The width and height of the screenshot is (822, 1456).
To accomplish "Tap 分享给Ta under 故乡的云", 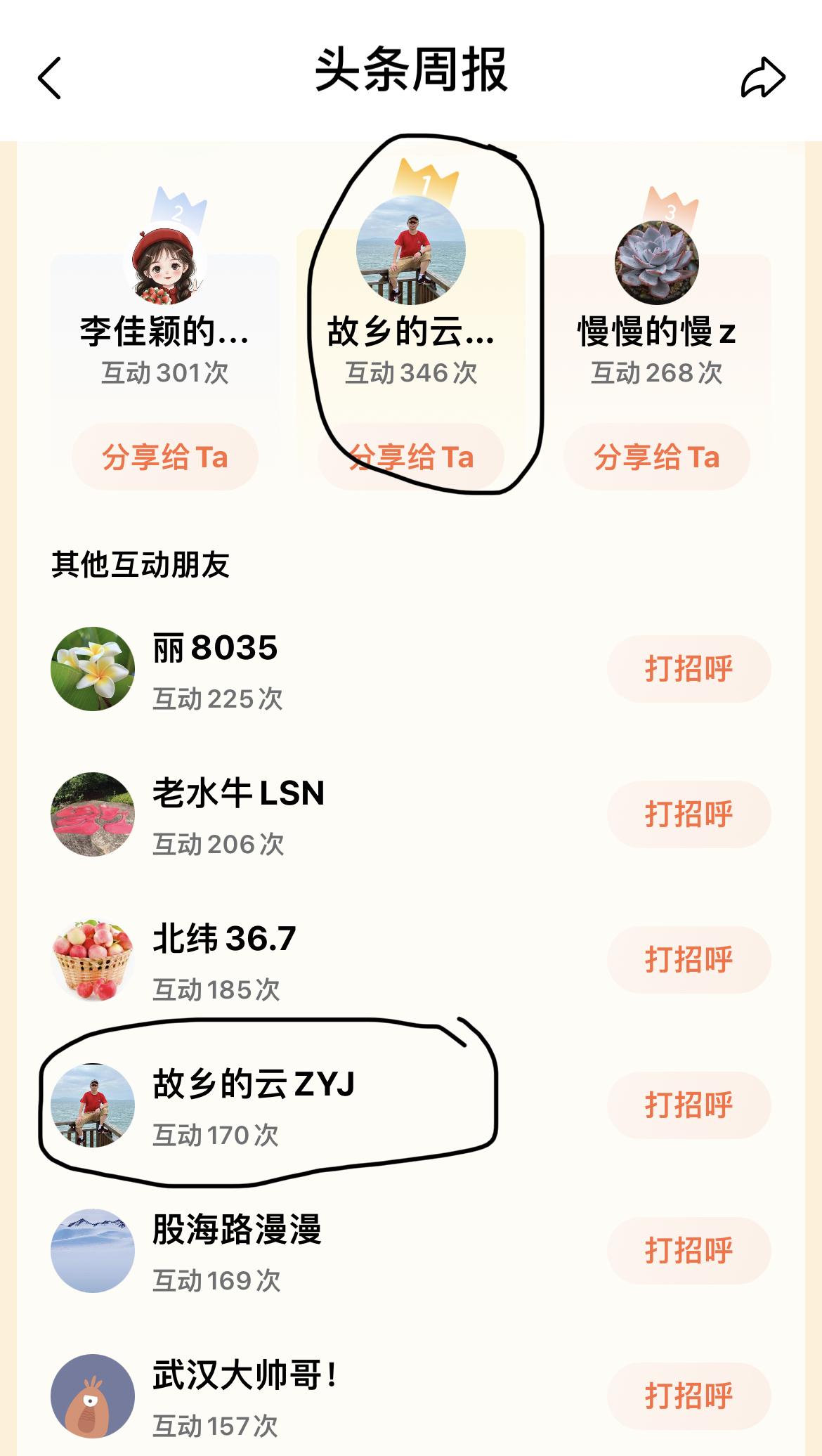I will (411, 457).
